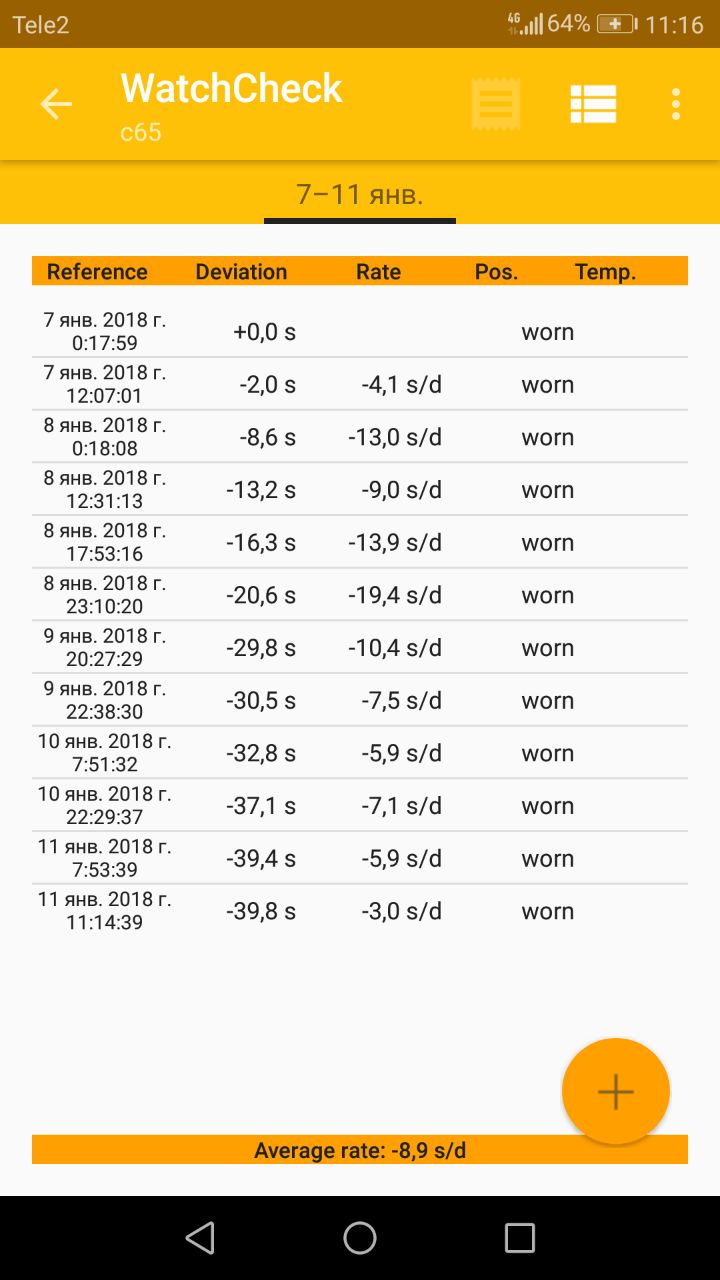Open the 8 янв. 23:10:20 entry
Image resolution: width=720 pixels, height=1280 pixels.
click(x=360, y=595)
